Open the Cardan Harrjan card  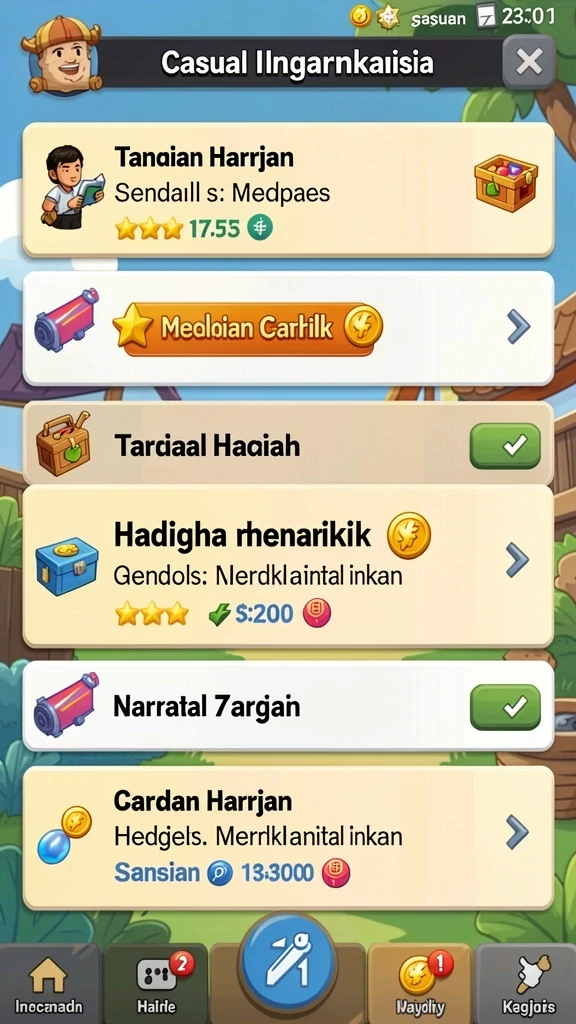click(x=288, y=838)
